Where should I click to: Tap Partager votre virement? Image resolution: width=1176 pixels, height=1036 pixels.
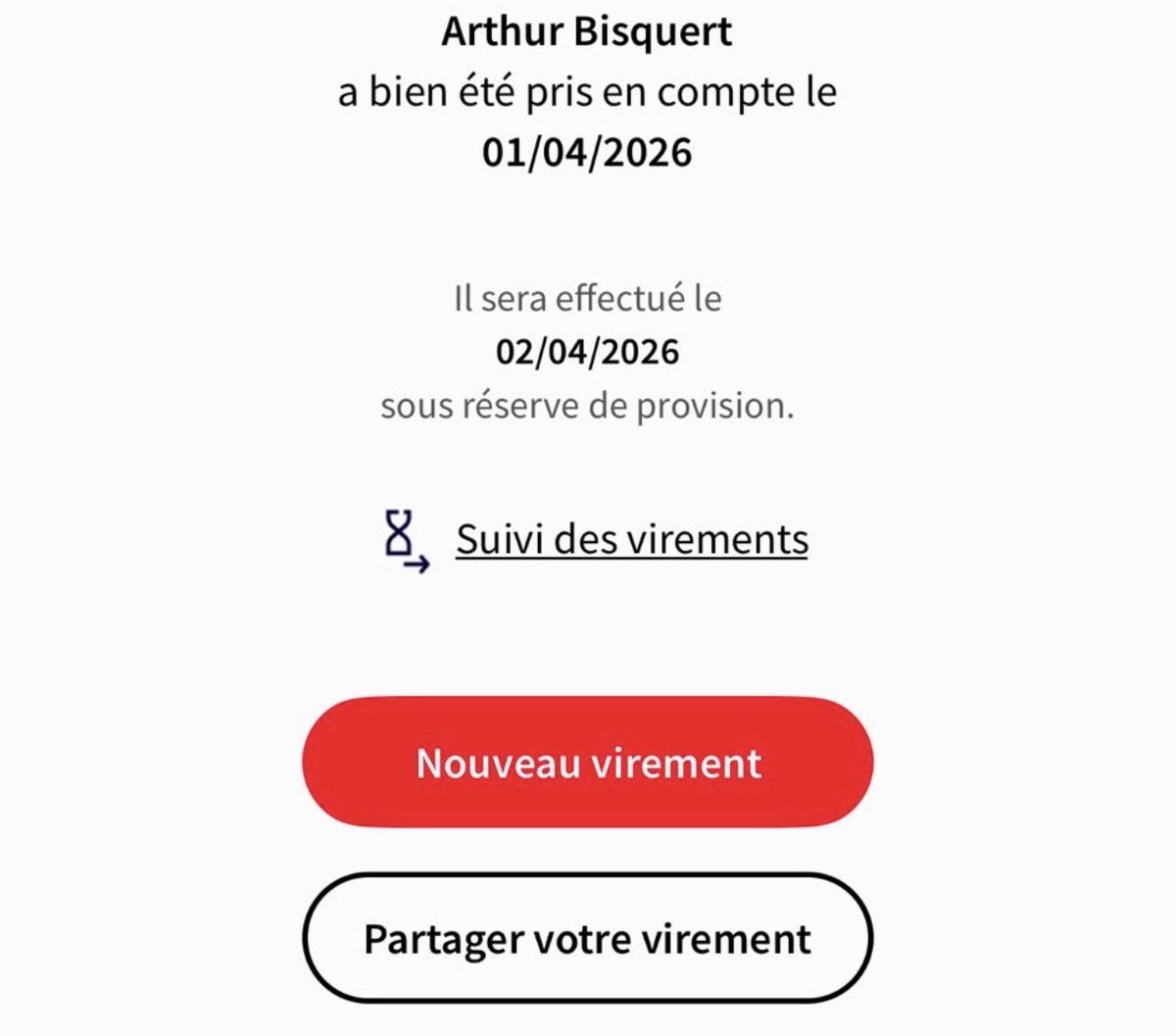(x=588, y=938)
